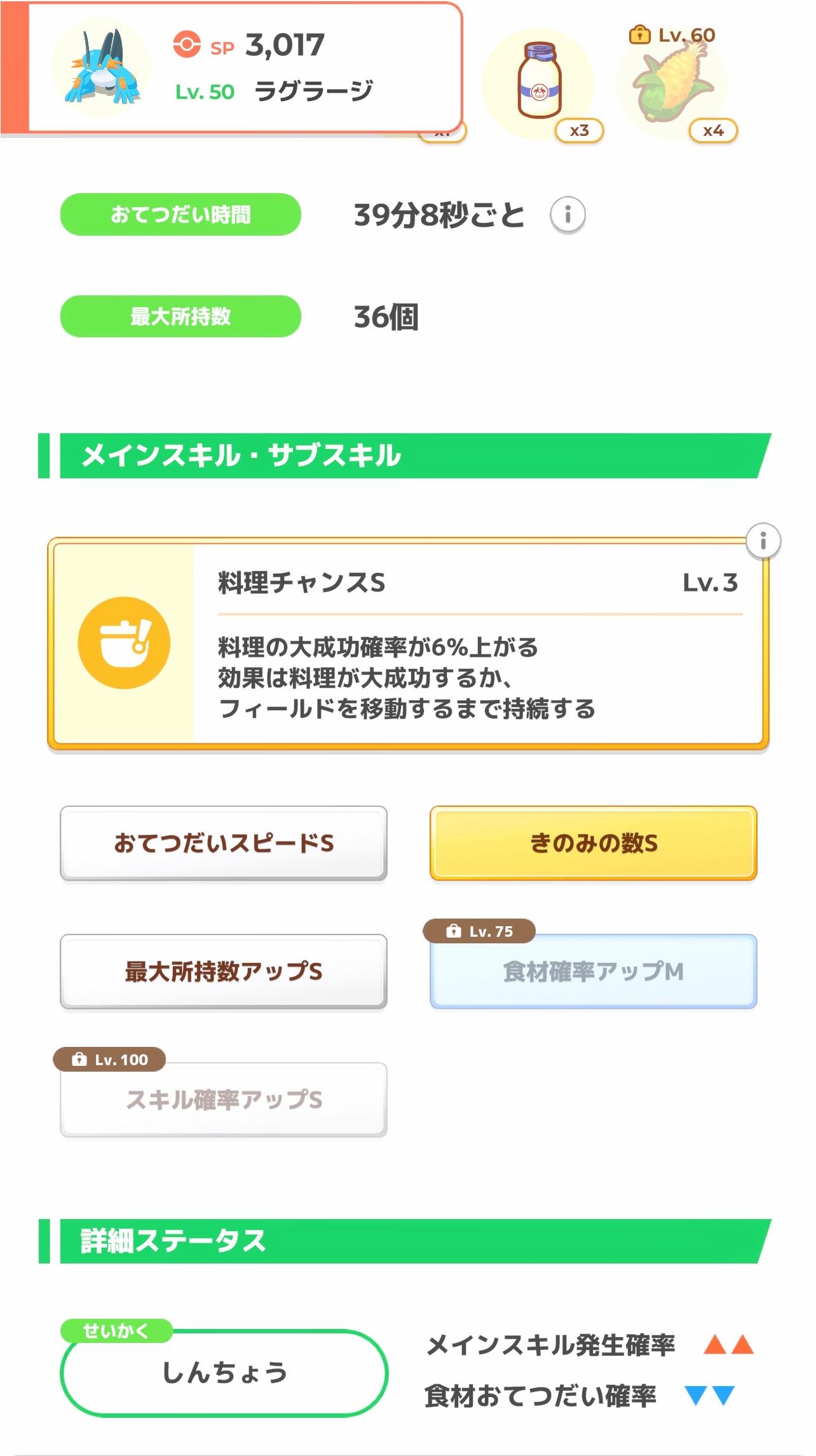Tap the locked Lv. 60 corn ingredient

(672, 84)
